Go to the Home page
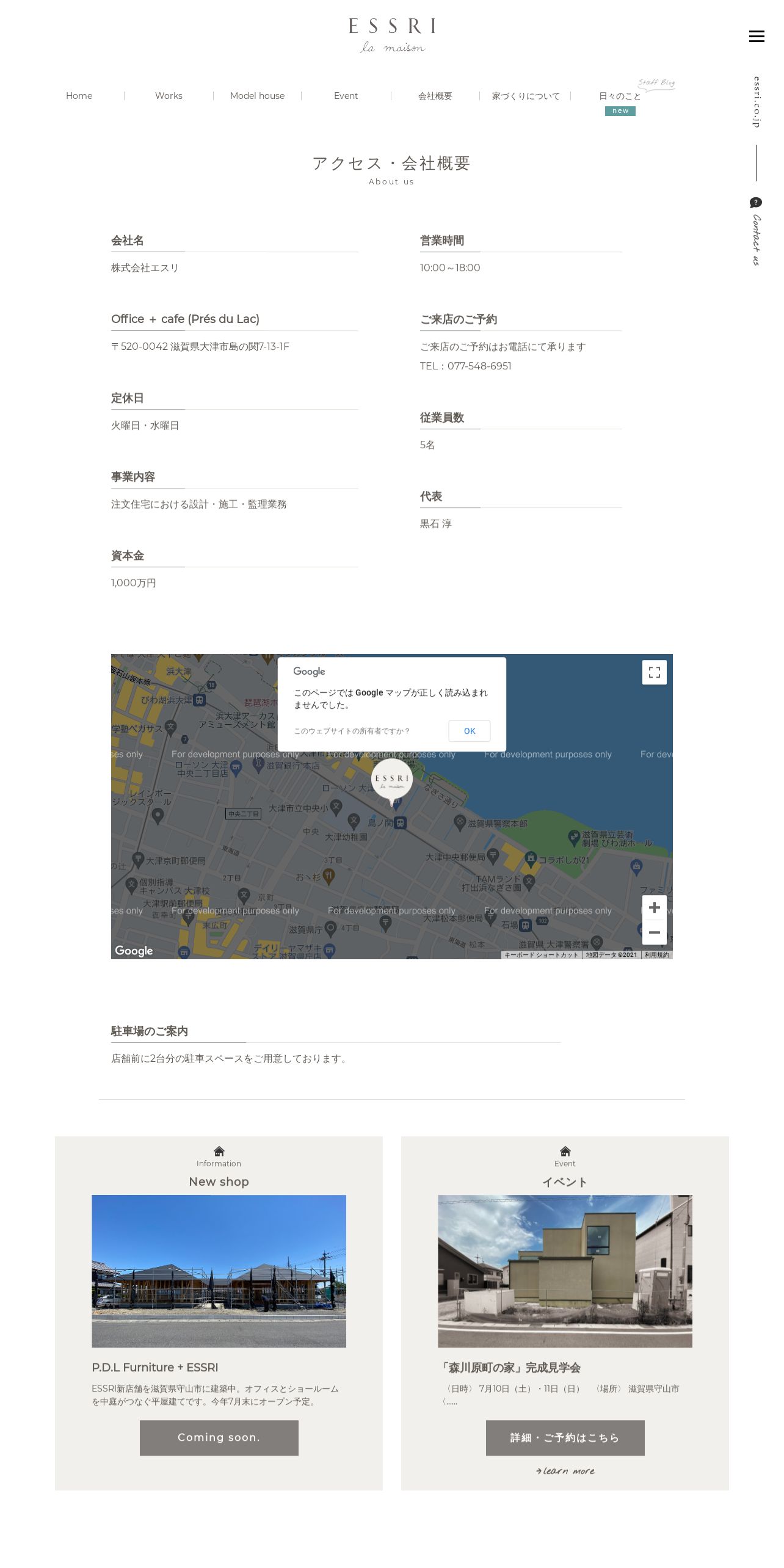Image resolution: width=784 pixels, height=1568 pixels. click(79, 96)
